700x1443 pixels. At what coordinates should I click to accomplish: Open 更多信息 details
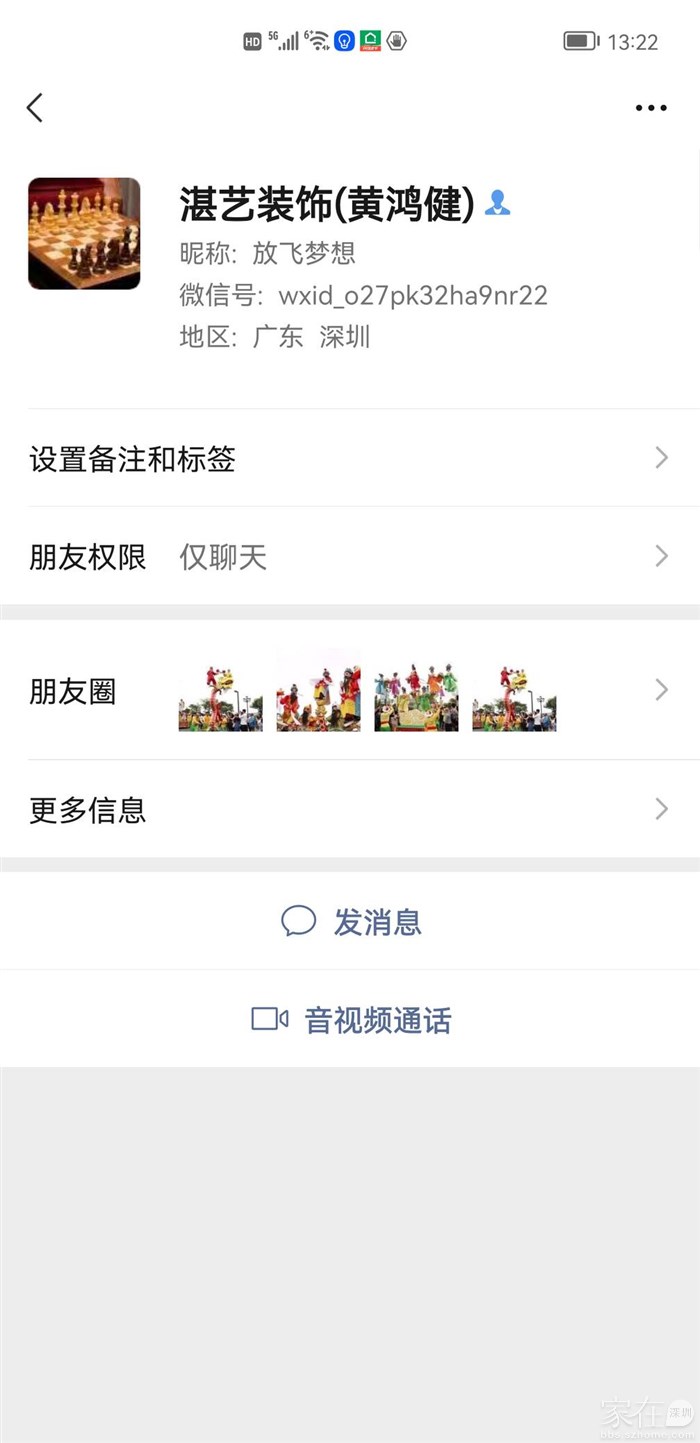coord(350,809)
